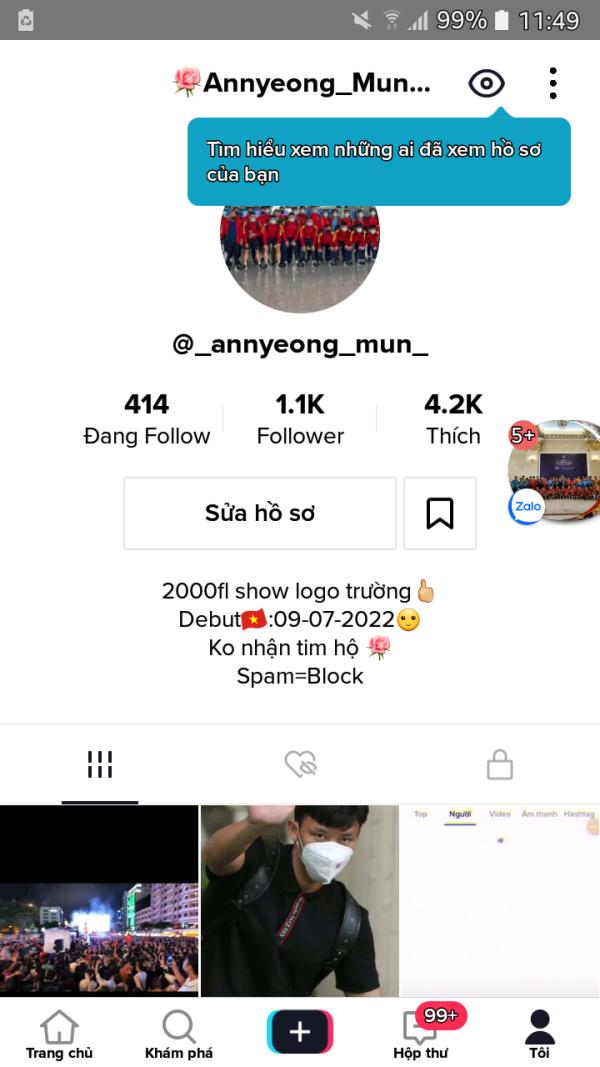
Task: Select the posted videos grid tab
Action: point(100,765)
